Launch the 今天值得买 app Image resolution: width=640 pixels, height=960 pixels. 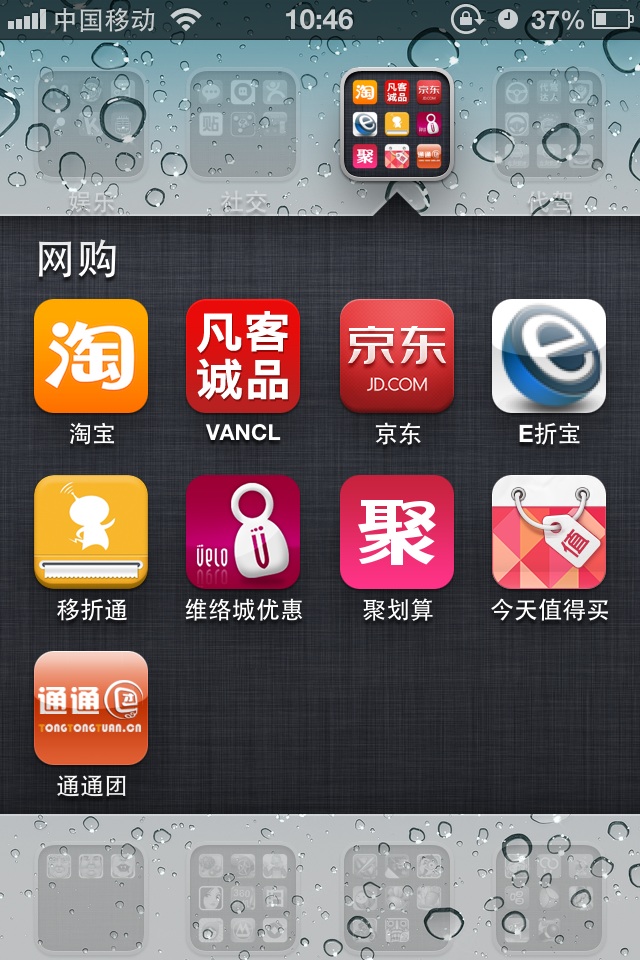coord(549,532)
